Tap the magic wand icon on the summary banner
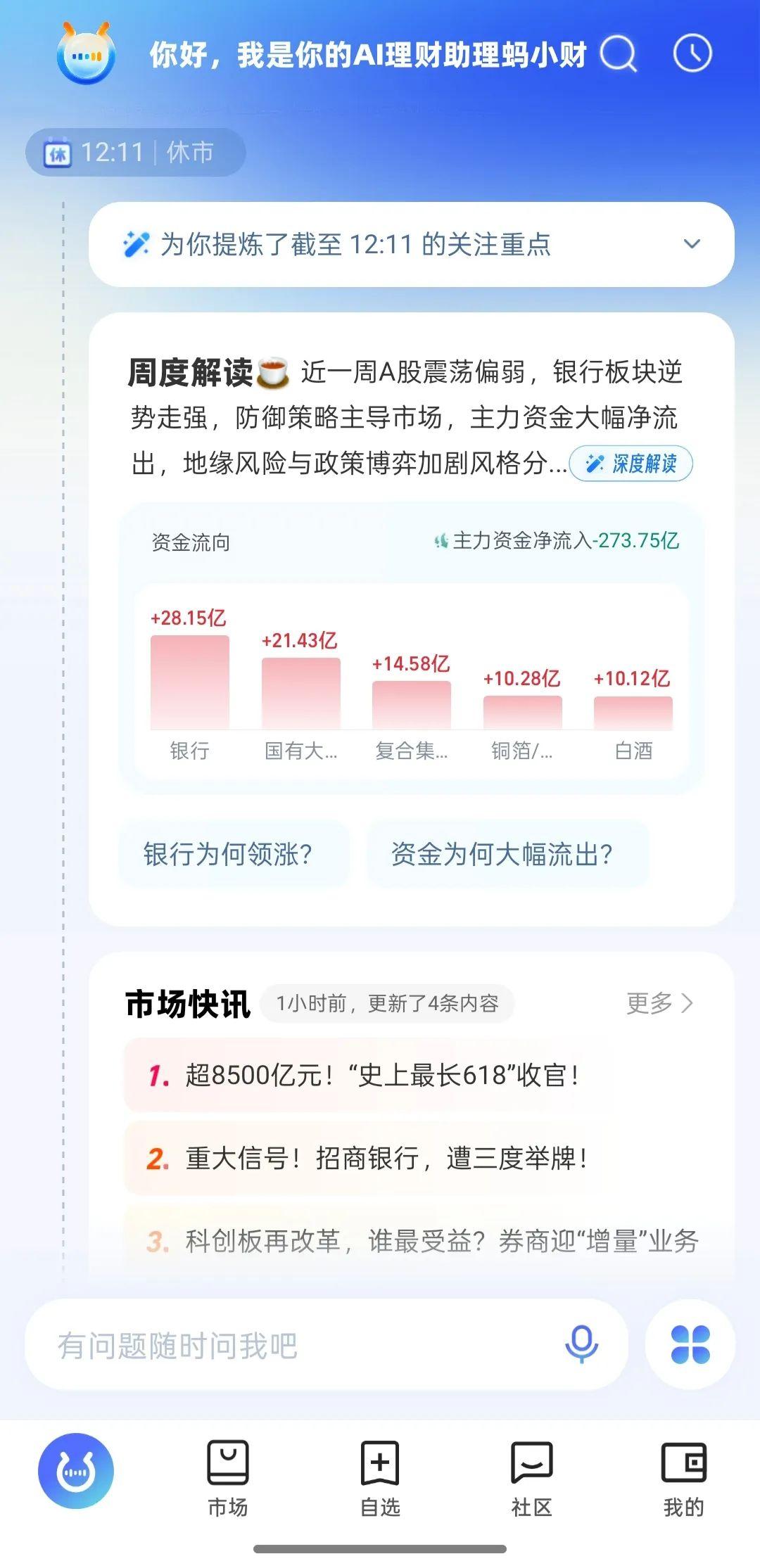Image resolution: width=760 pixels, height=1568 pixels. point(138,245)
